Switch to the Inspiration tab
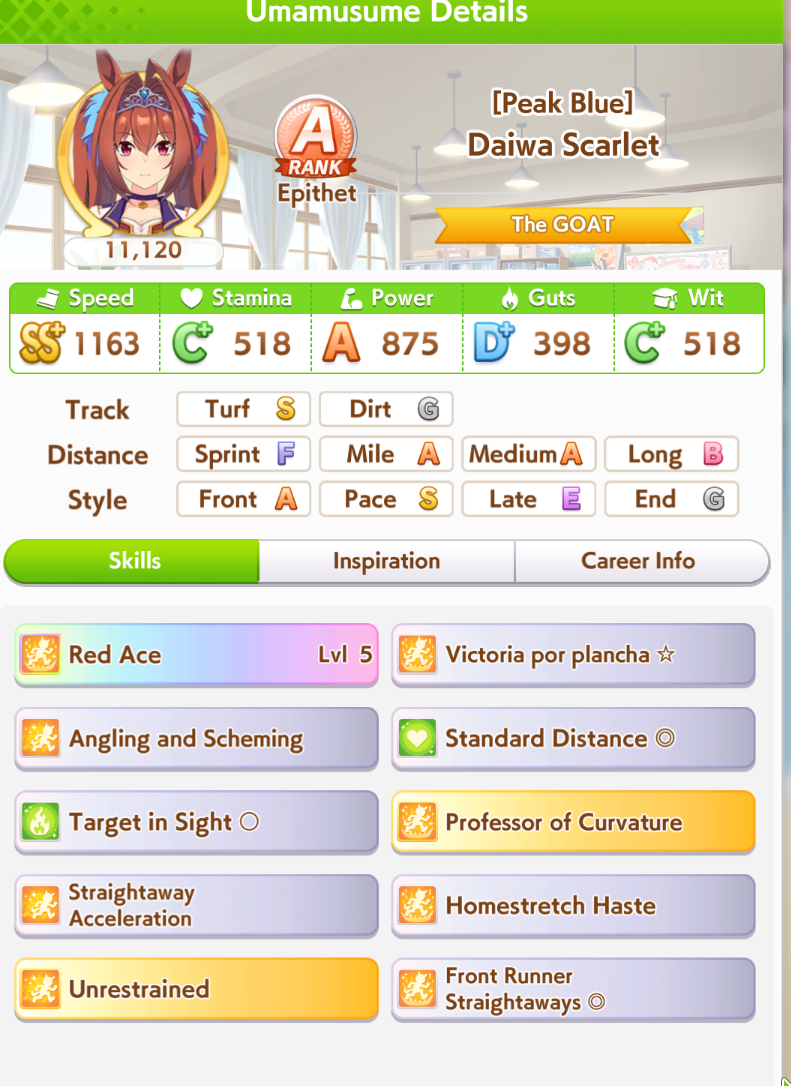Image resolution: width=791 pixels, height=1086 pixels. point(386,561)
